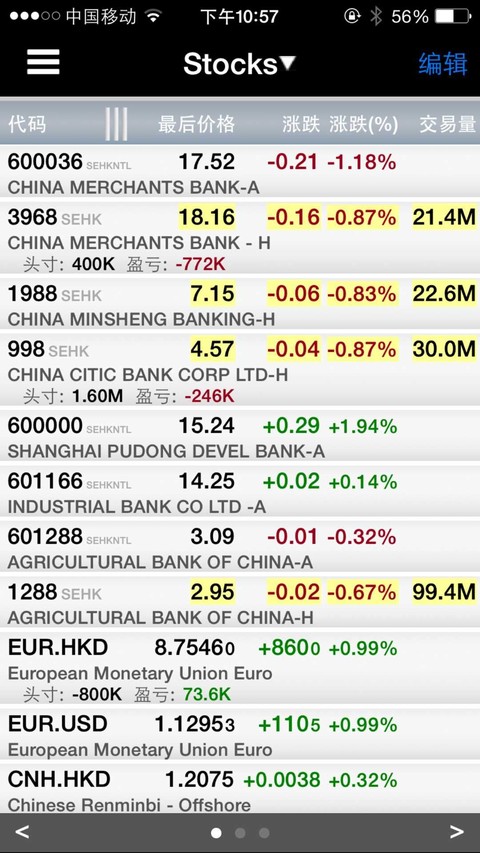
Task: Select China Minsheng Banking-H 1988
Action: pos(240,304)
